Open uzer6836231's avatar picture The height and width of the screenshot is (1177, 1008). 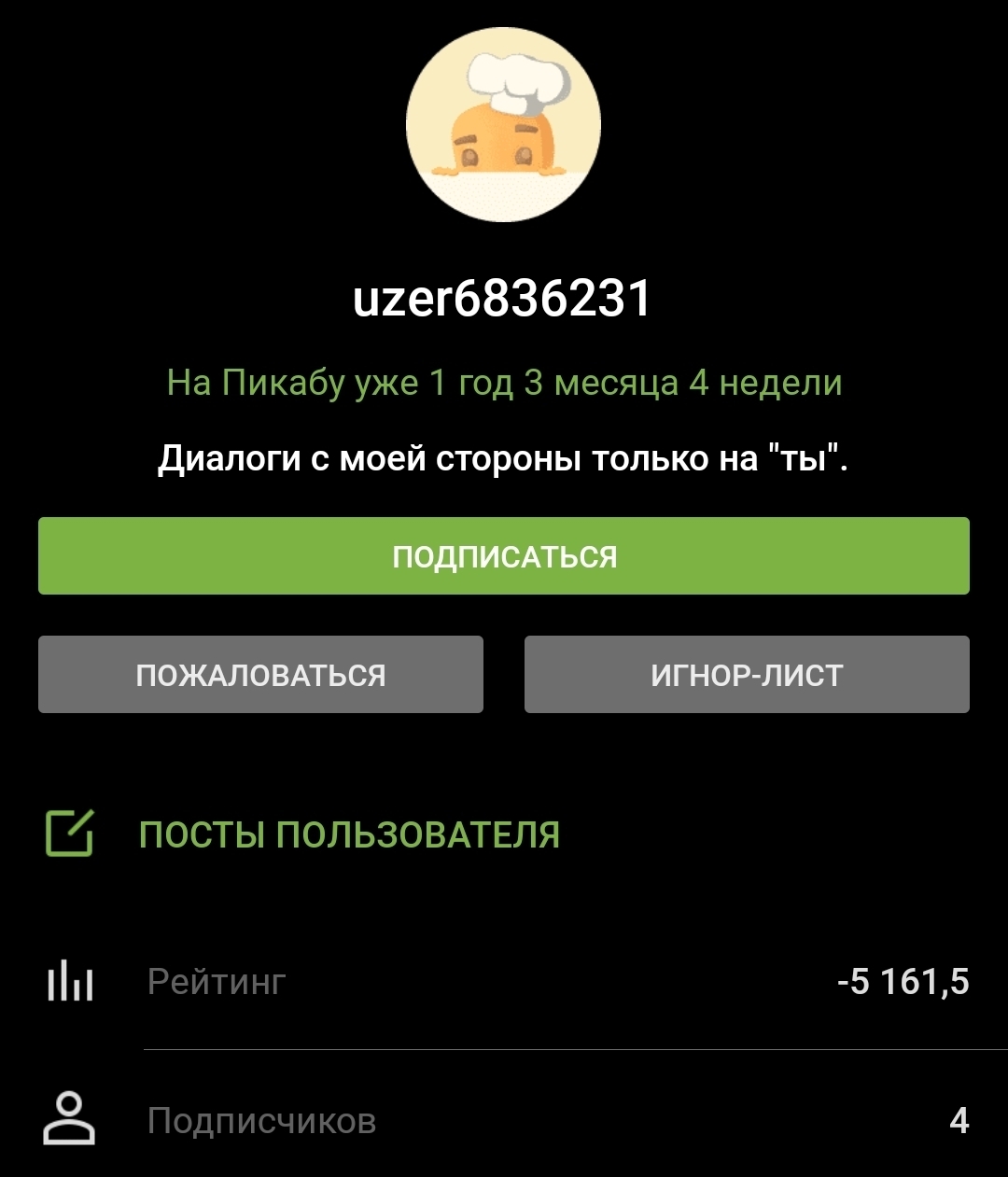coord(503,125)
